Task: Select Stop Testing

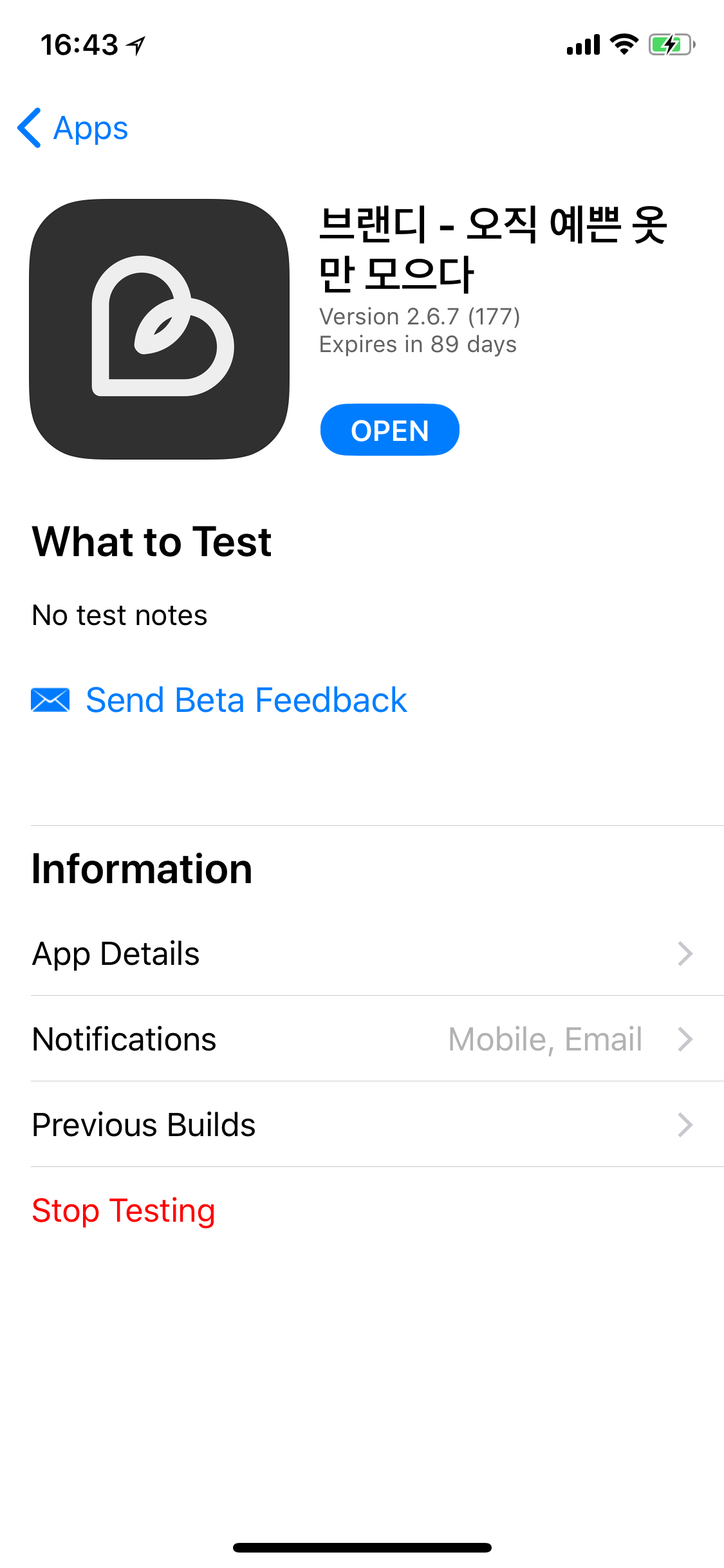Action: pyautogui.click(x=124, y=1210)
